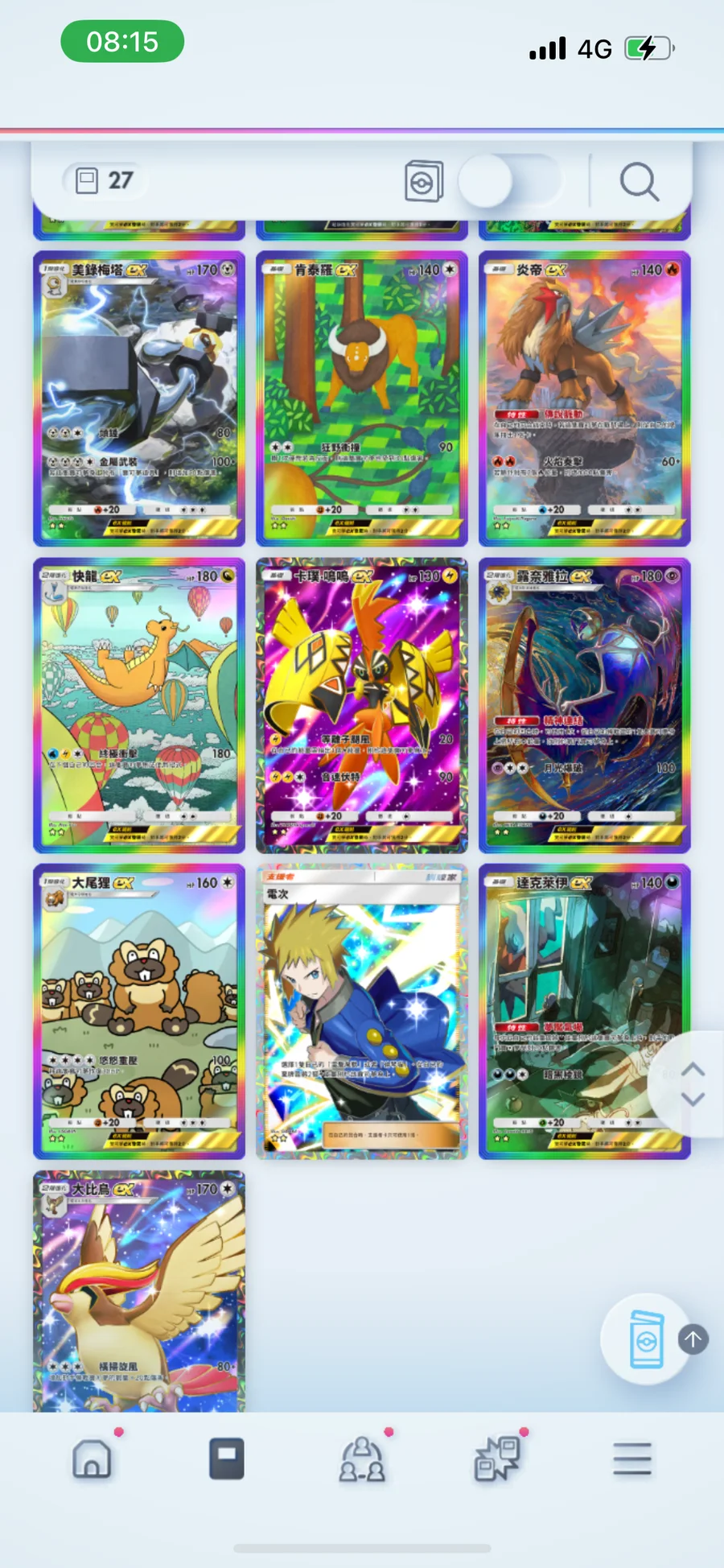The height and width of the screenshot is (1568, 724).
Task: Open the 大尾狸 ex card
Action: [139, 1011]
